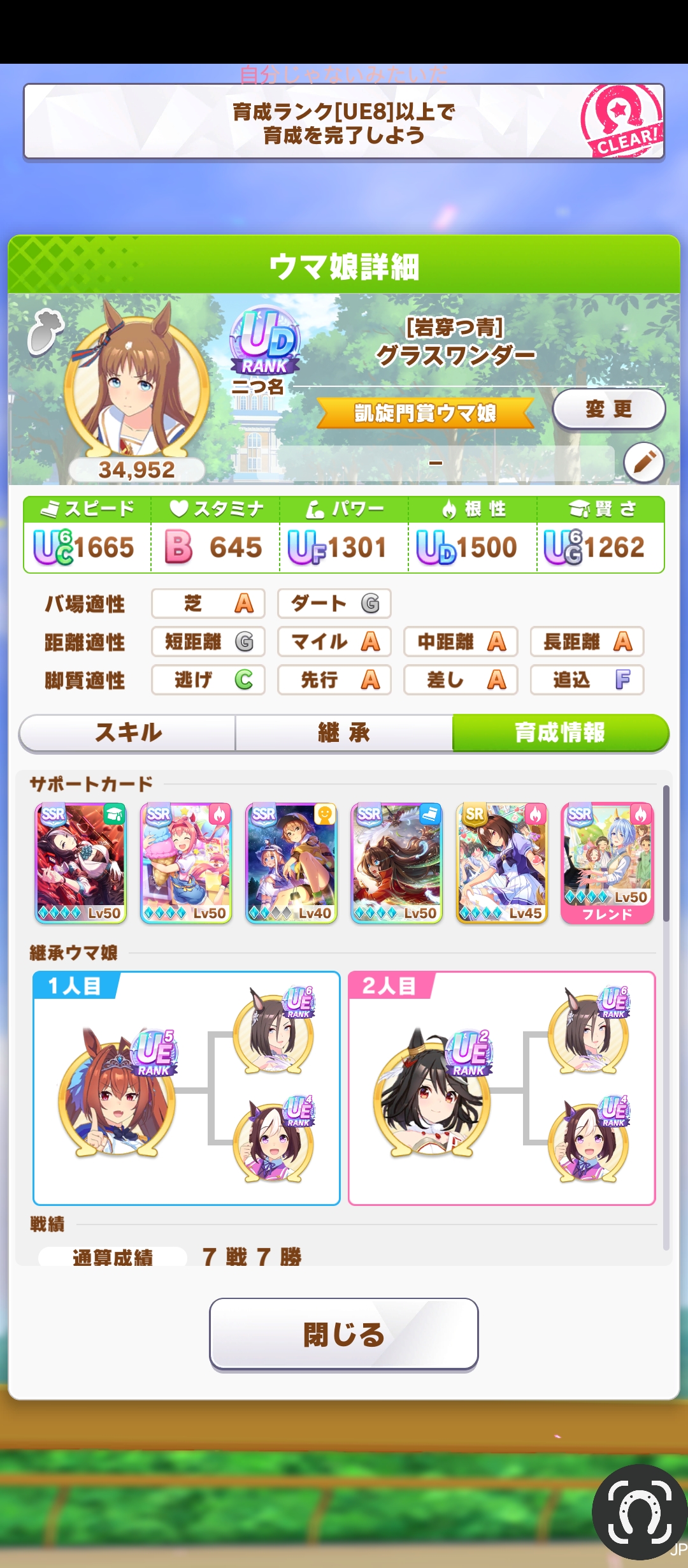Tap the pencil icon to edit the memo

pyautogui.click(x=643, y=462)
